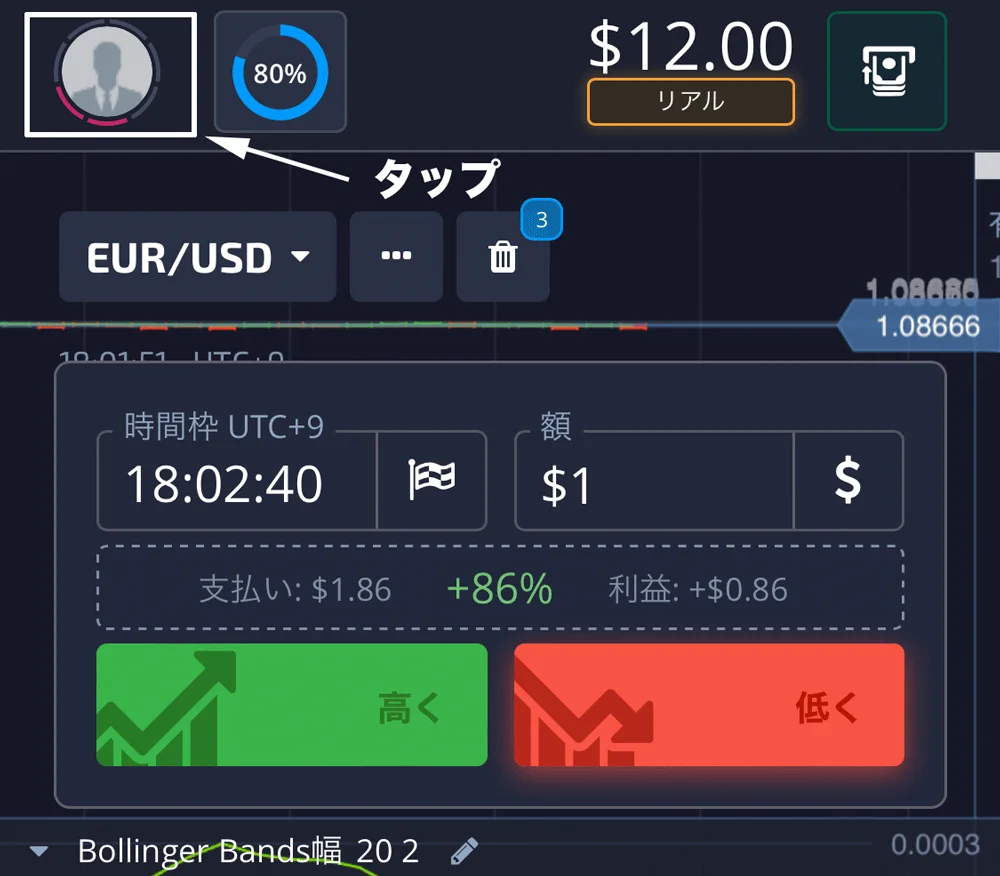Tap the 80% progress circle button
Image resolution: width=1000 pixels, height=876 pixels.
280,73
